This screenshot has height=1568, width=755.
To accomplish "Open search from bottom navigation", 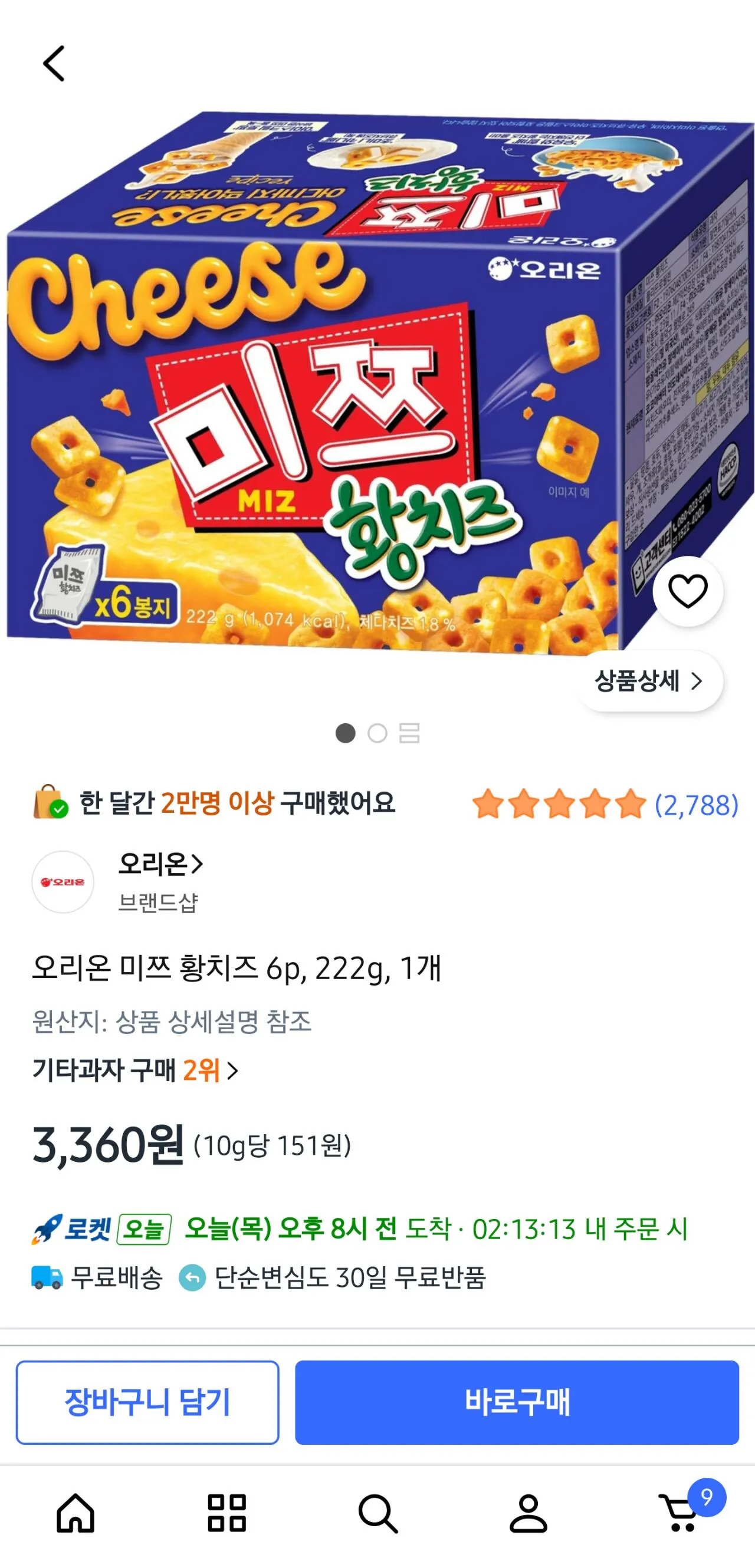I will (x=377, y=1513).
